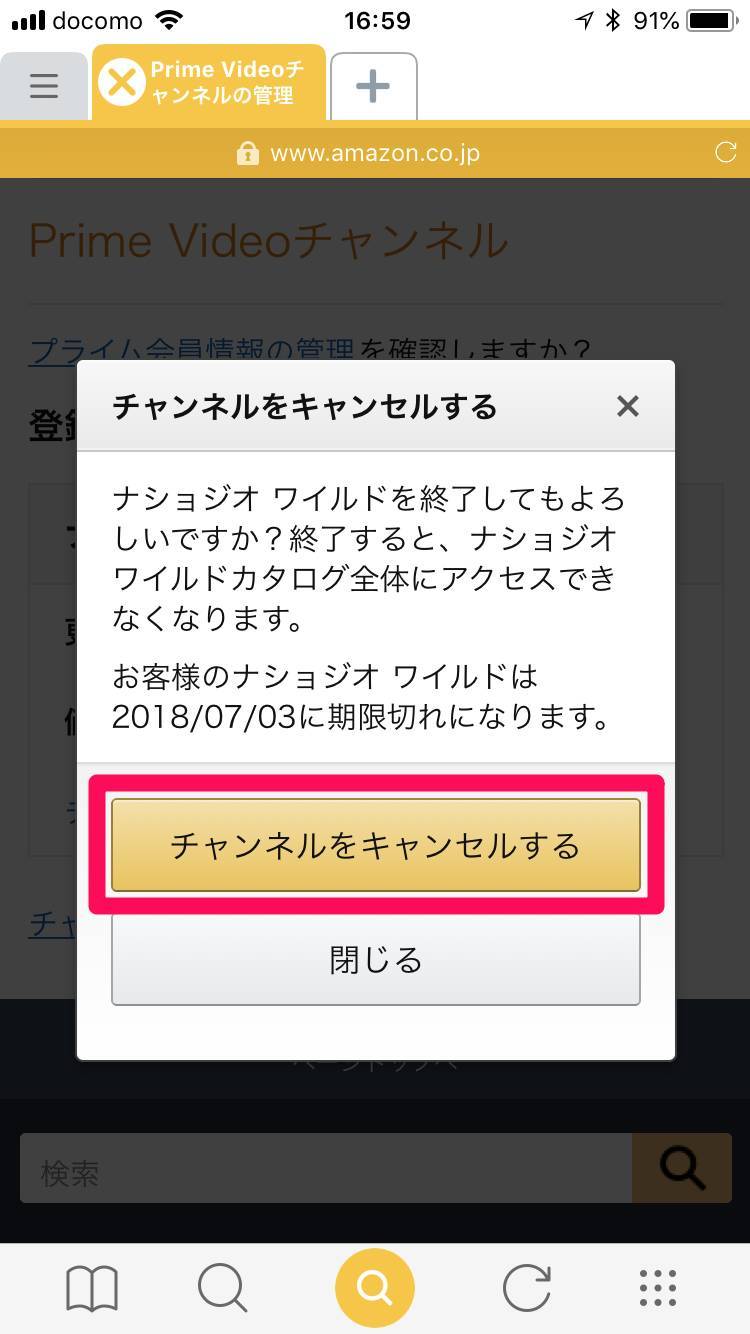Refresh using the bottom toolbar reload icon
The height and width of the screenshot is (1334, 750).
tap(527, 1288)
